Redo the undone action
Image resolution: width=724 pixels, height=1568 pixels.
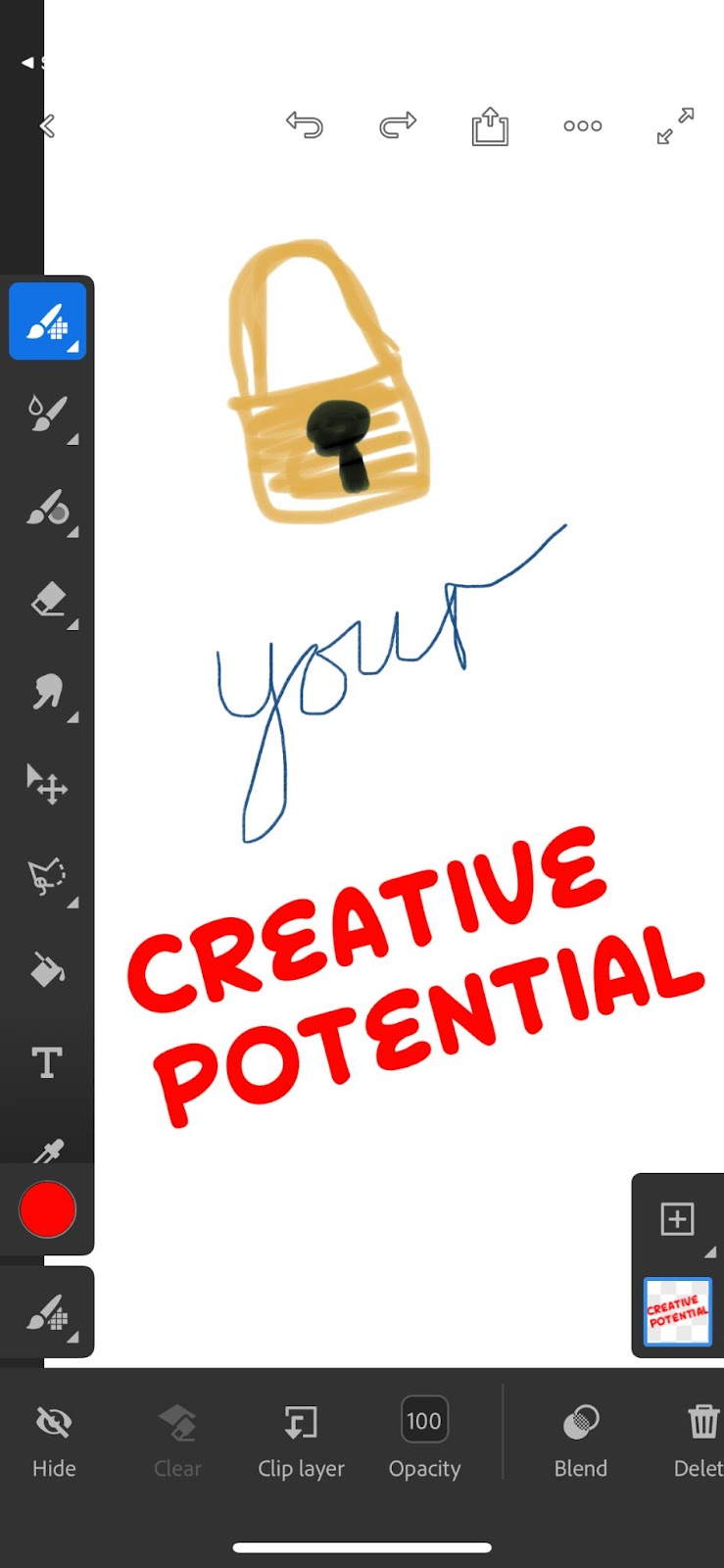[397, 125]
